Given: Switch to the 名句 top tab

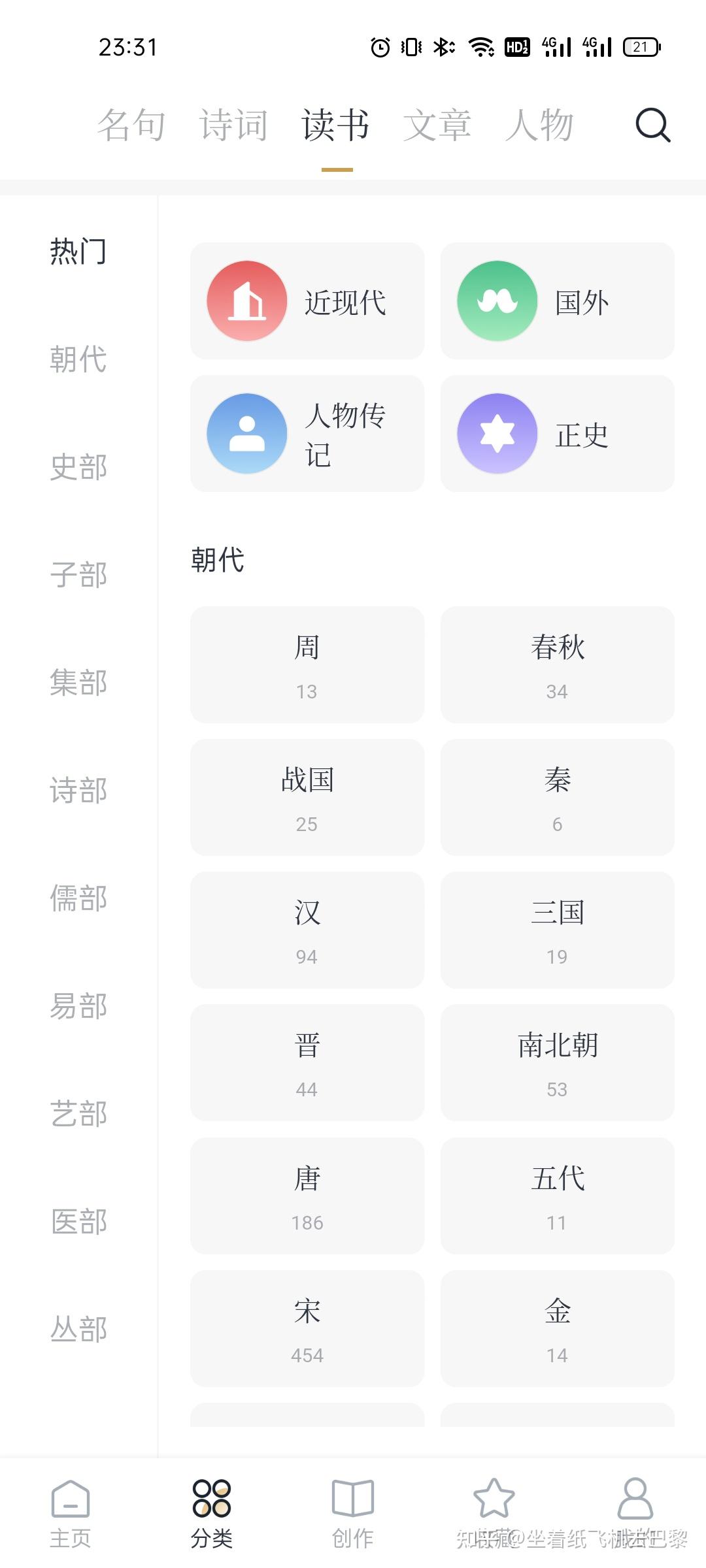Looking at the screenshot, I should tap(131, 125).
